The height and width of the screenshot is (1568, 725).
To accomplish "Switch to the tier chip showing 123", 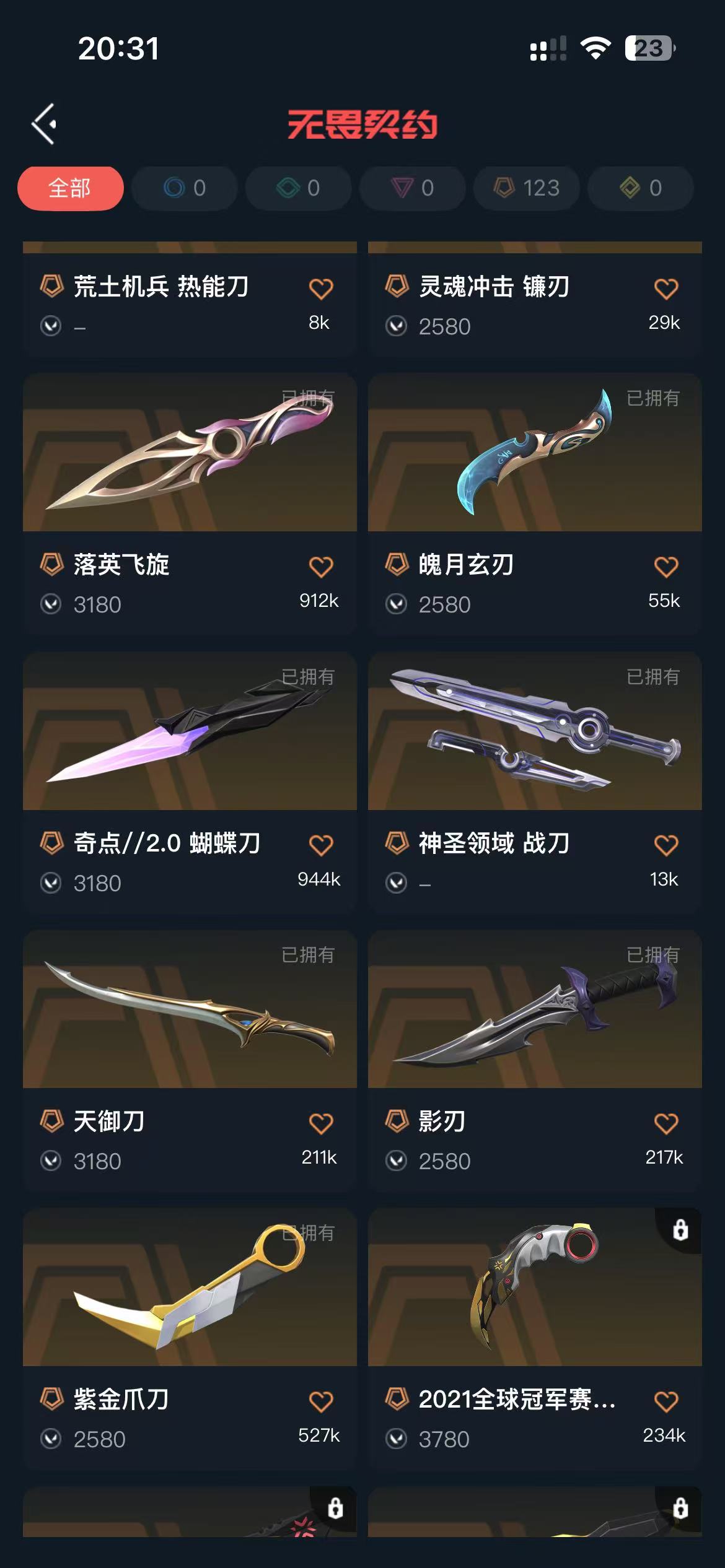I will pos(527,188).
